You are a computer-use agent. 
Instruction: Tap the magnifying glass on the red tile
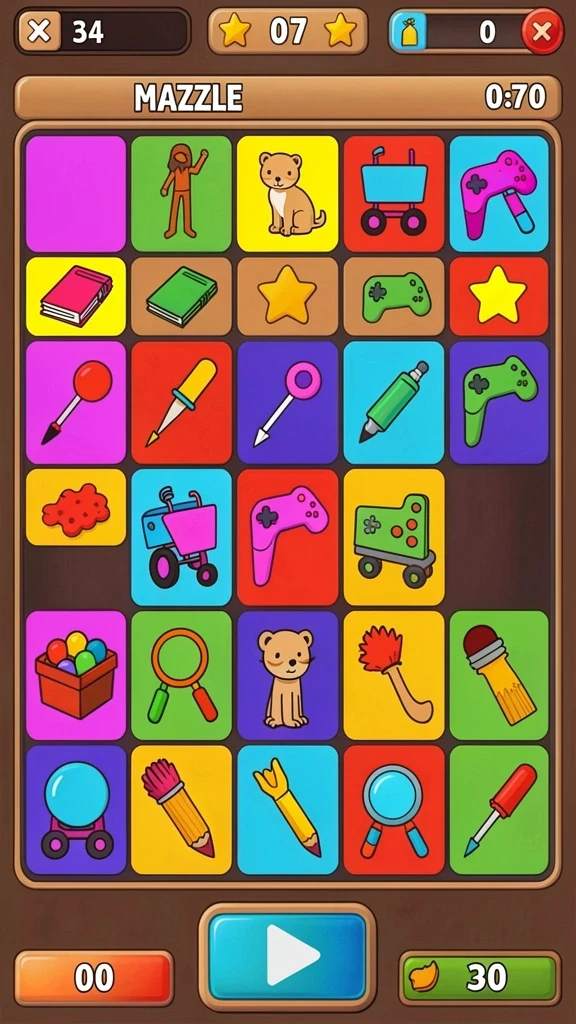point(394,810)
